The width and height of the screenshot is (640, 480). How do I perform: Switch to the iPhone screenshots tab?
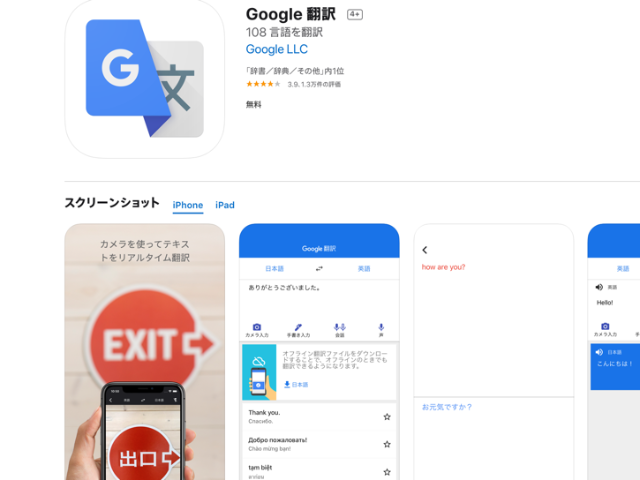[187, 205]
